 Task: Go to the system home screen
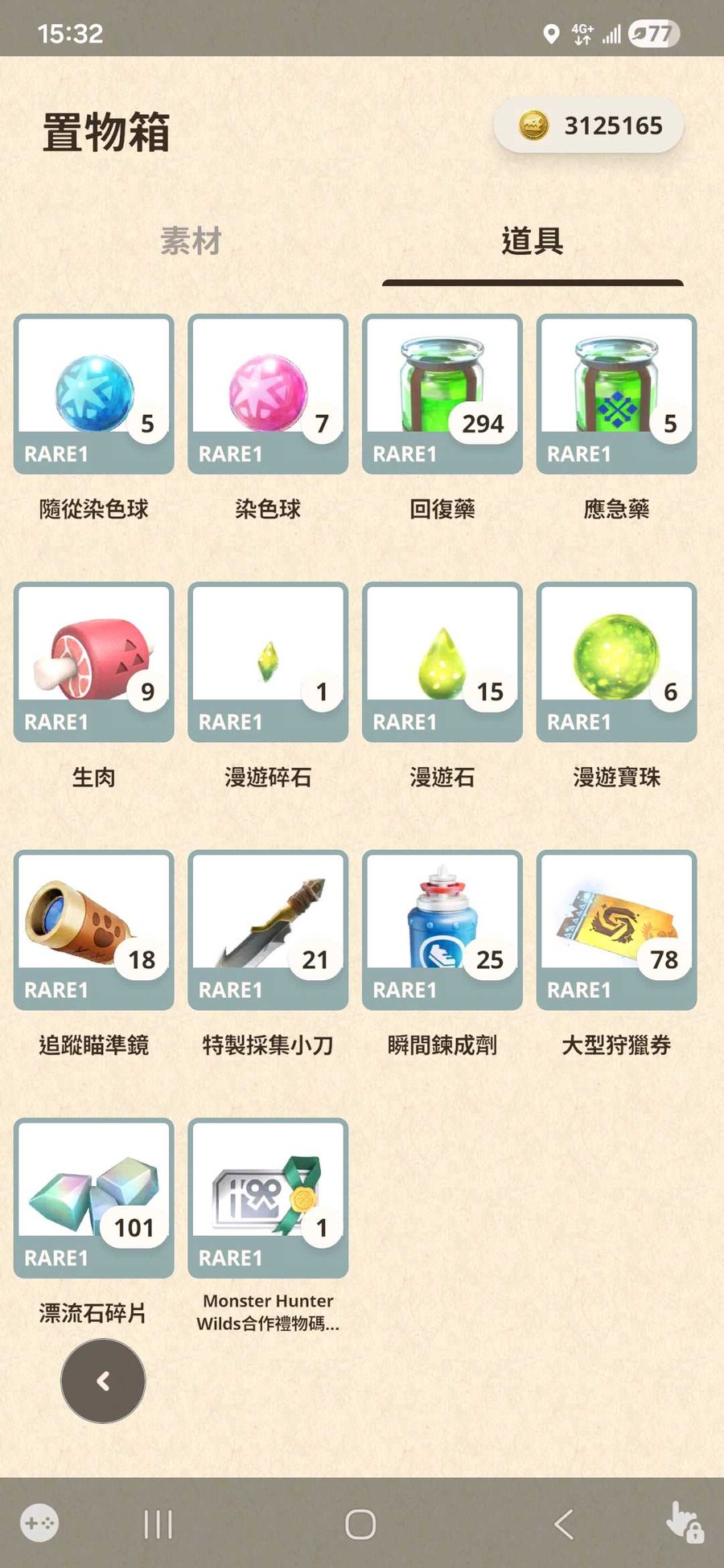360,1524
